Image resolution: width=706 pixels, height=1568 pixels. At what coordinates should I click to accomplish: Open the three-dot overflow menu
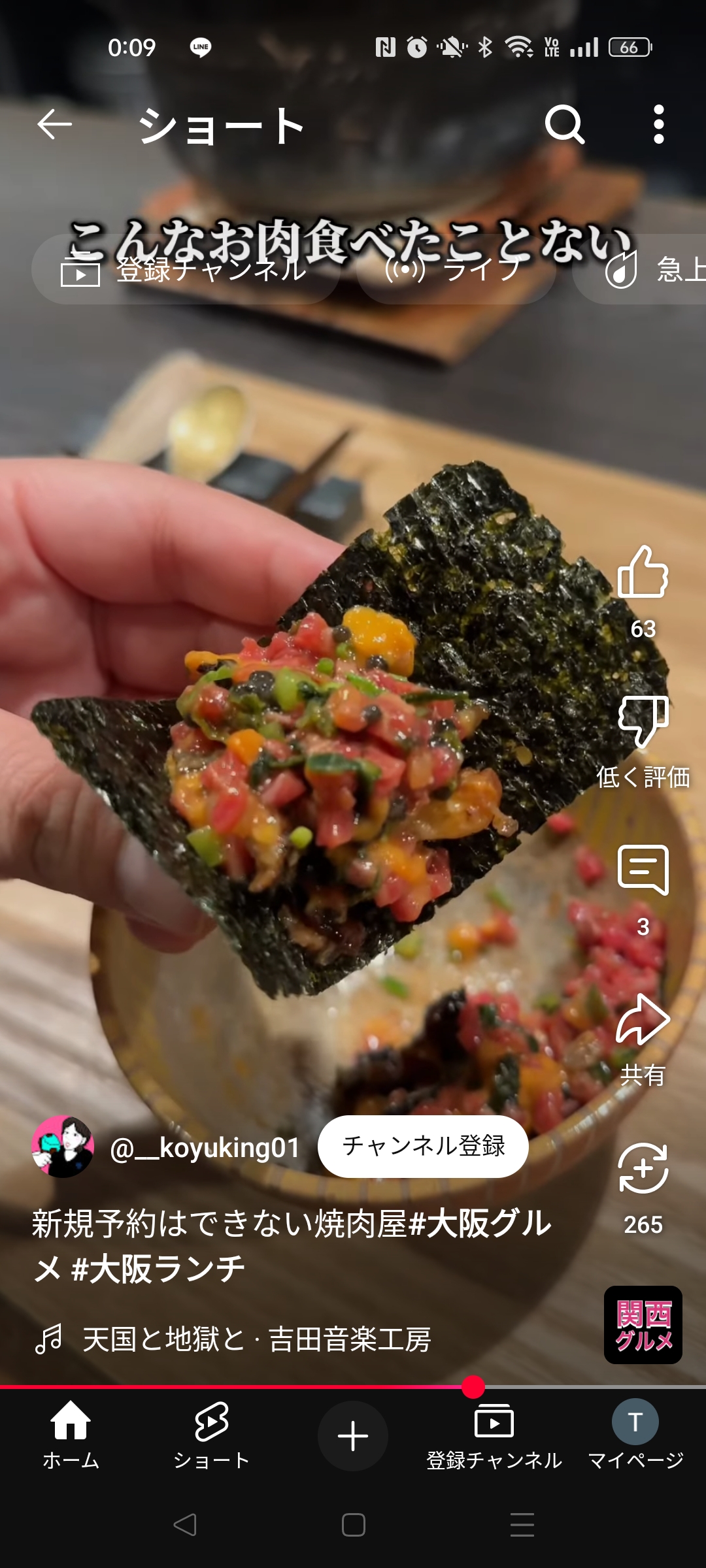tap(658, 124)
